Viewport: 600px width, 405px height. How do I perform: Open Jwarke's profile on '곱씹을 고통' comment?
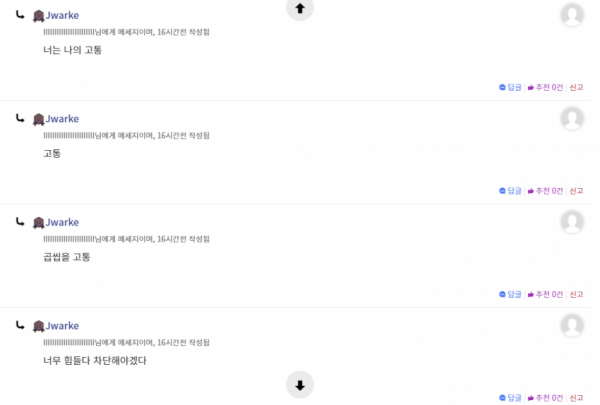[x=62, y=222]
